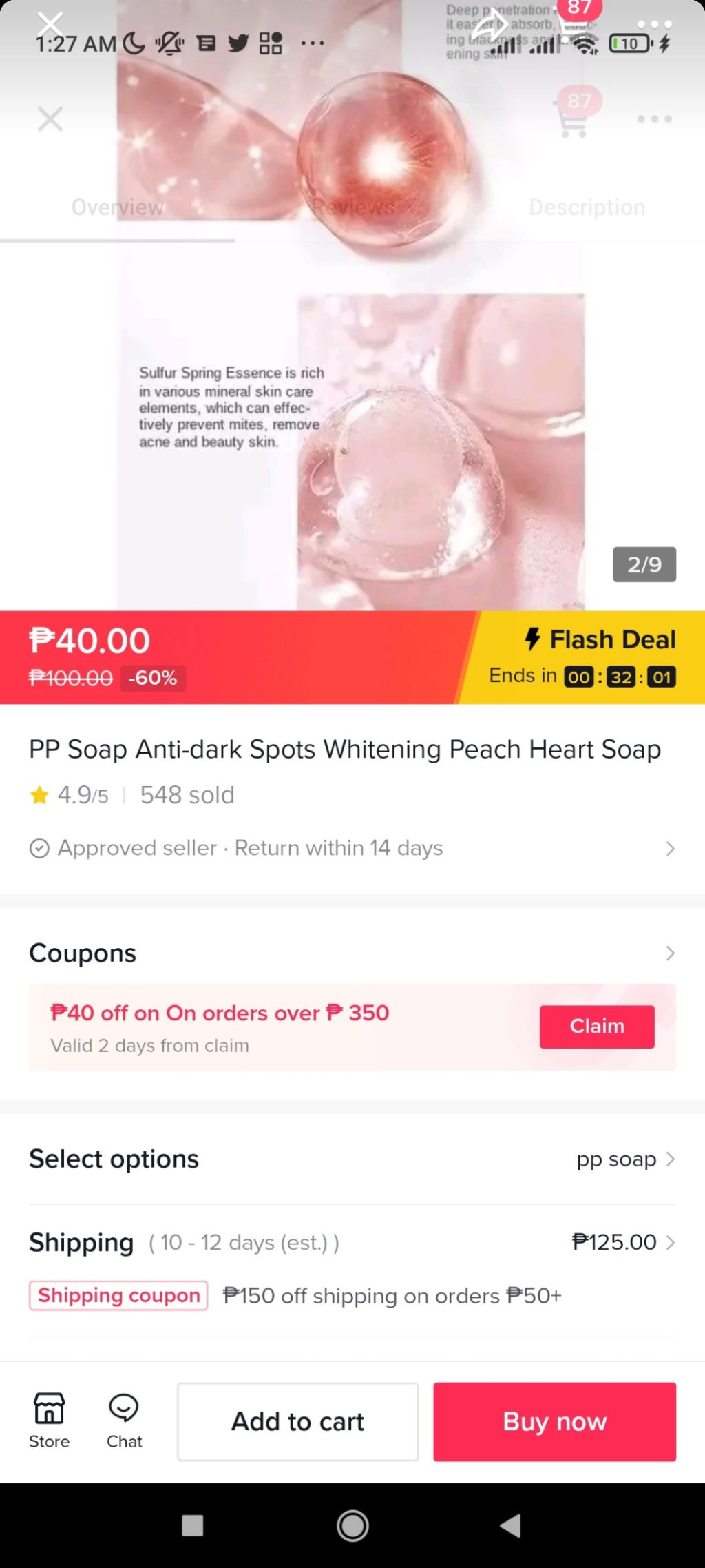The image size is (705, 1568).
Task: Share this product
Action: [x=490, y=25]
